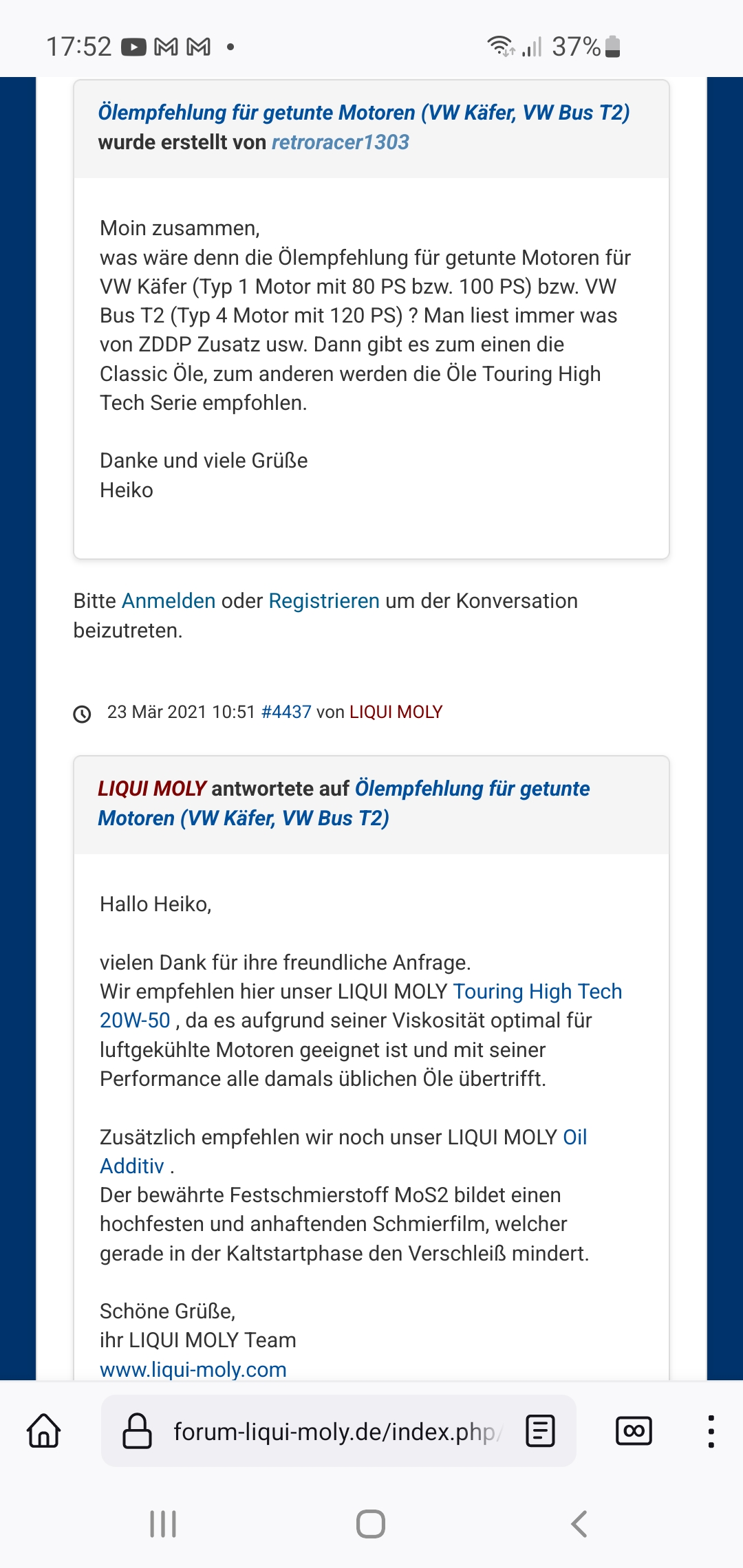The image size is (743, 1568).
Task: Tap the browser address bar URL
Action: (334, 1431)
